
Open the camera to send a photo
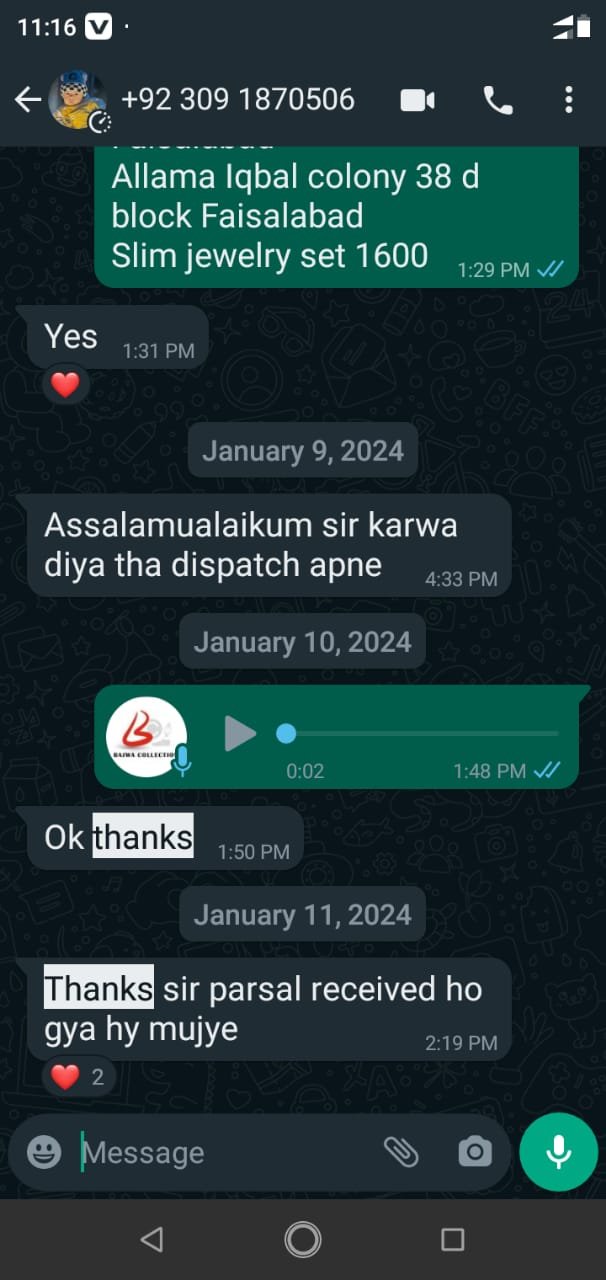(x=475, y=1152)
